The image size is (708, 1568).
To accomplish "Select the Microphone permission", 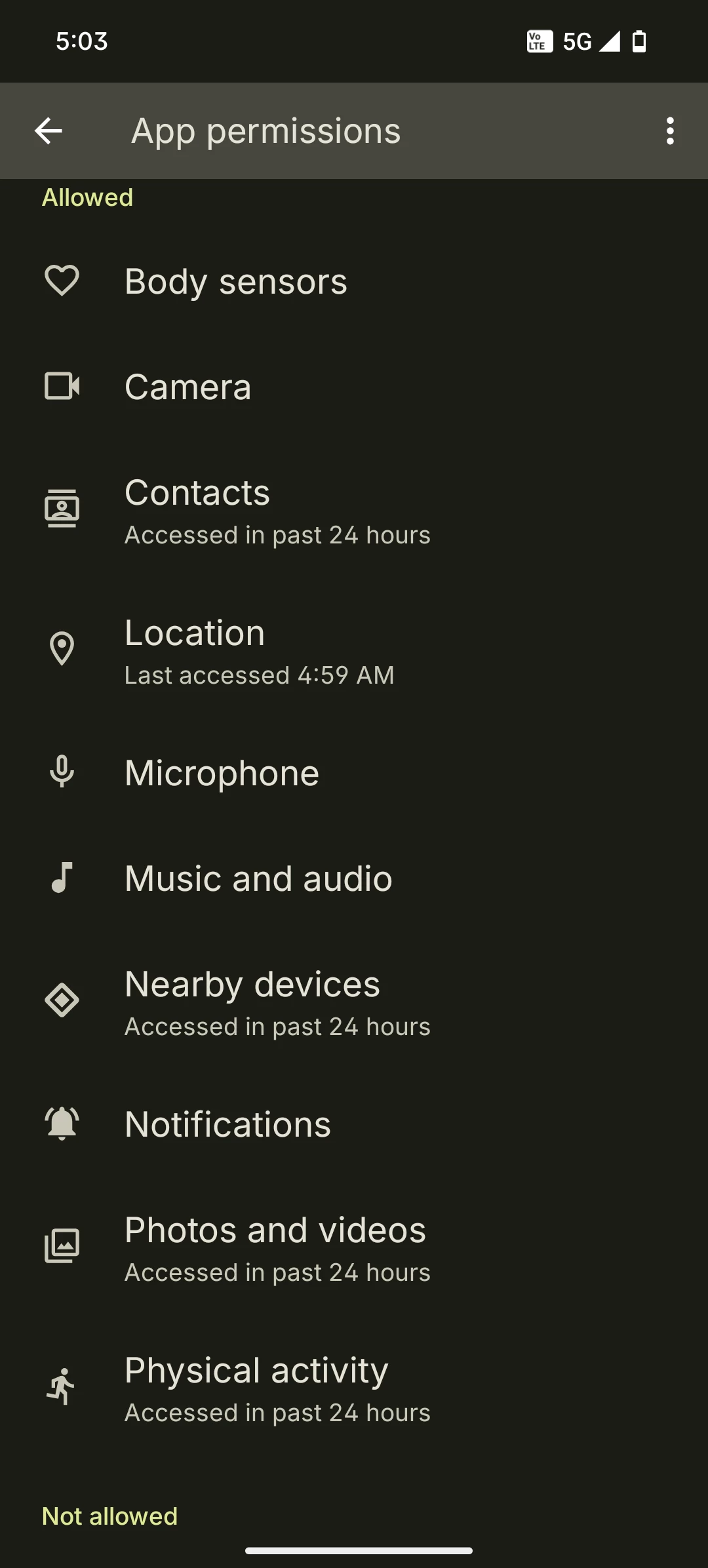I will tap(354, 773).
